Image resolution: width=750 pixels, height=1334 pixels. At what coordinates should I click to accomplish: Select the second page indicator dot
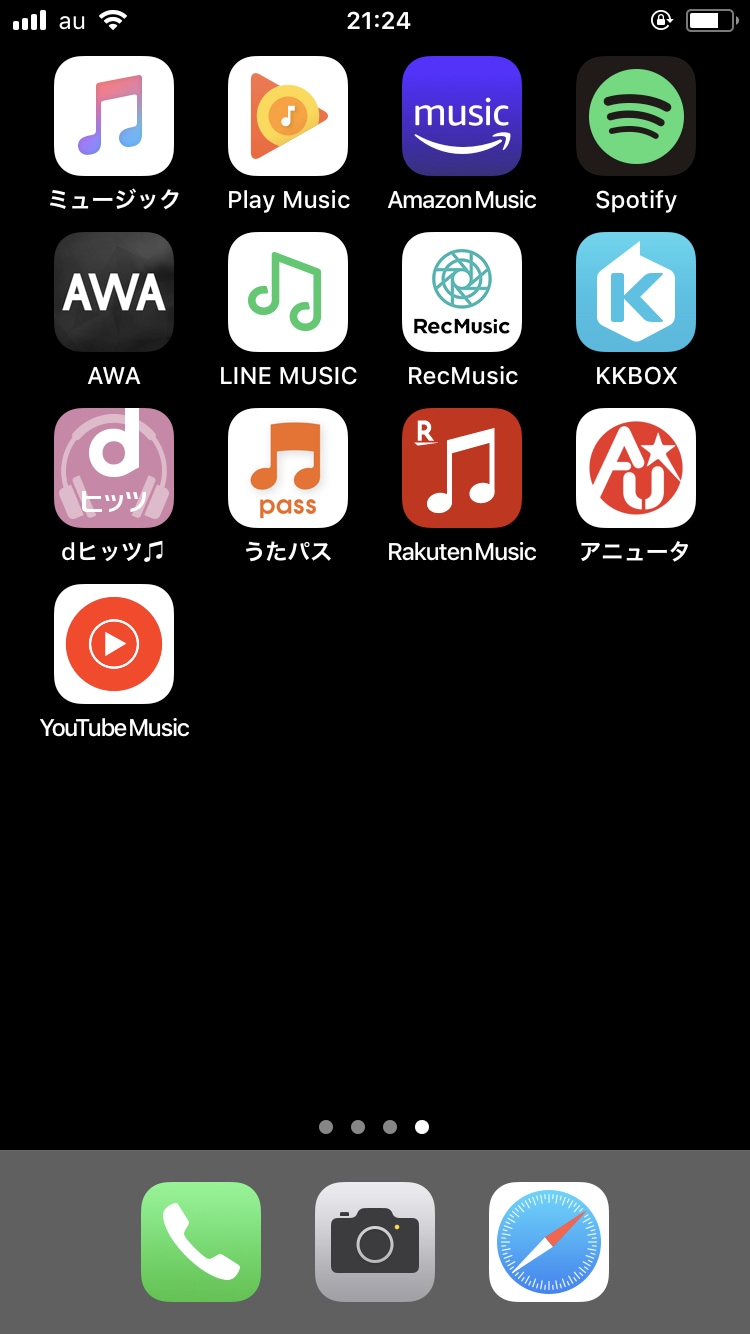pyautogui.click(x=358, y=1127)
